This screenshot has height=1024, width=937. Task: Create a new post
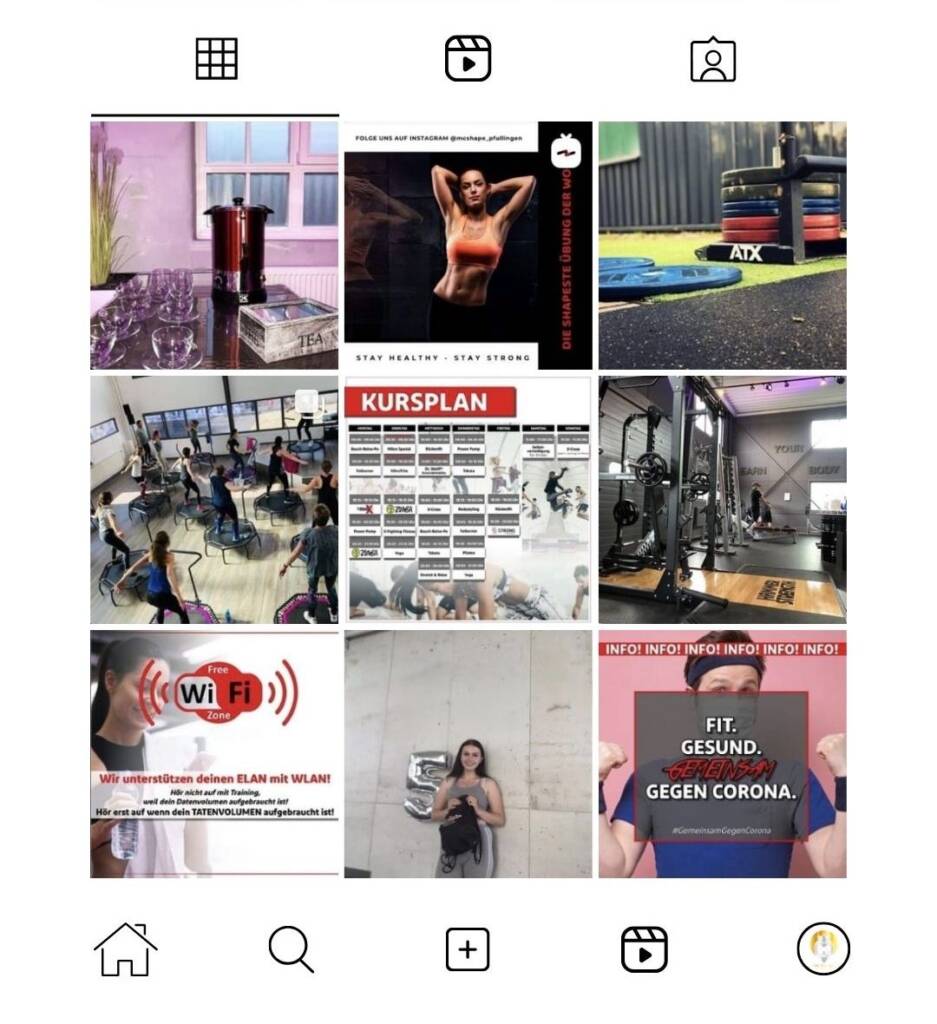(467, 949)
